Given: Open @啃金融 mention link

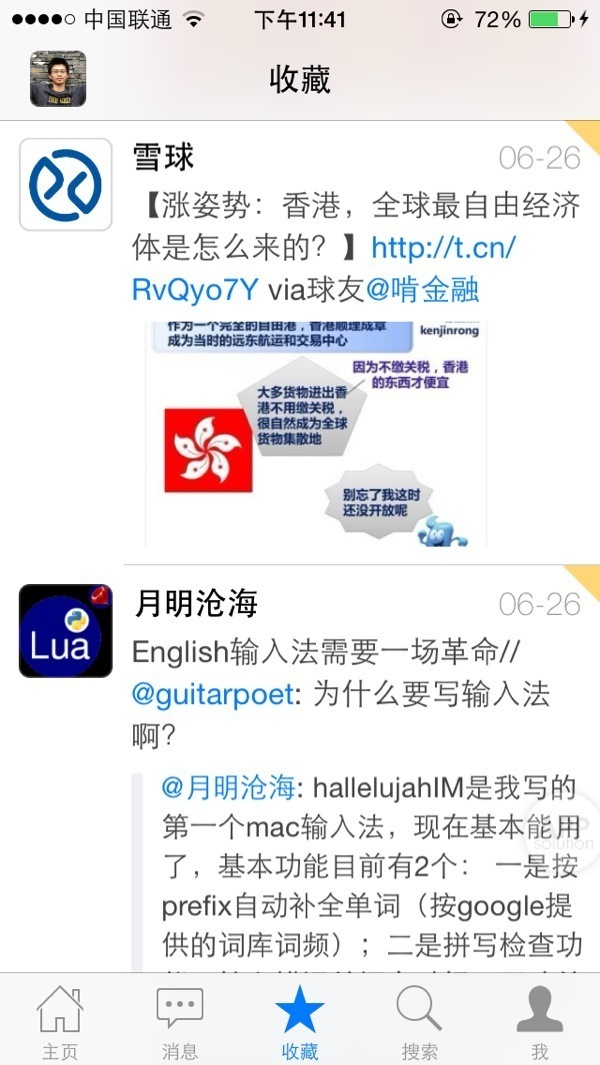Looking at the screenshot, I should pos(423,290).
